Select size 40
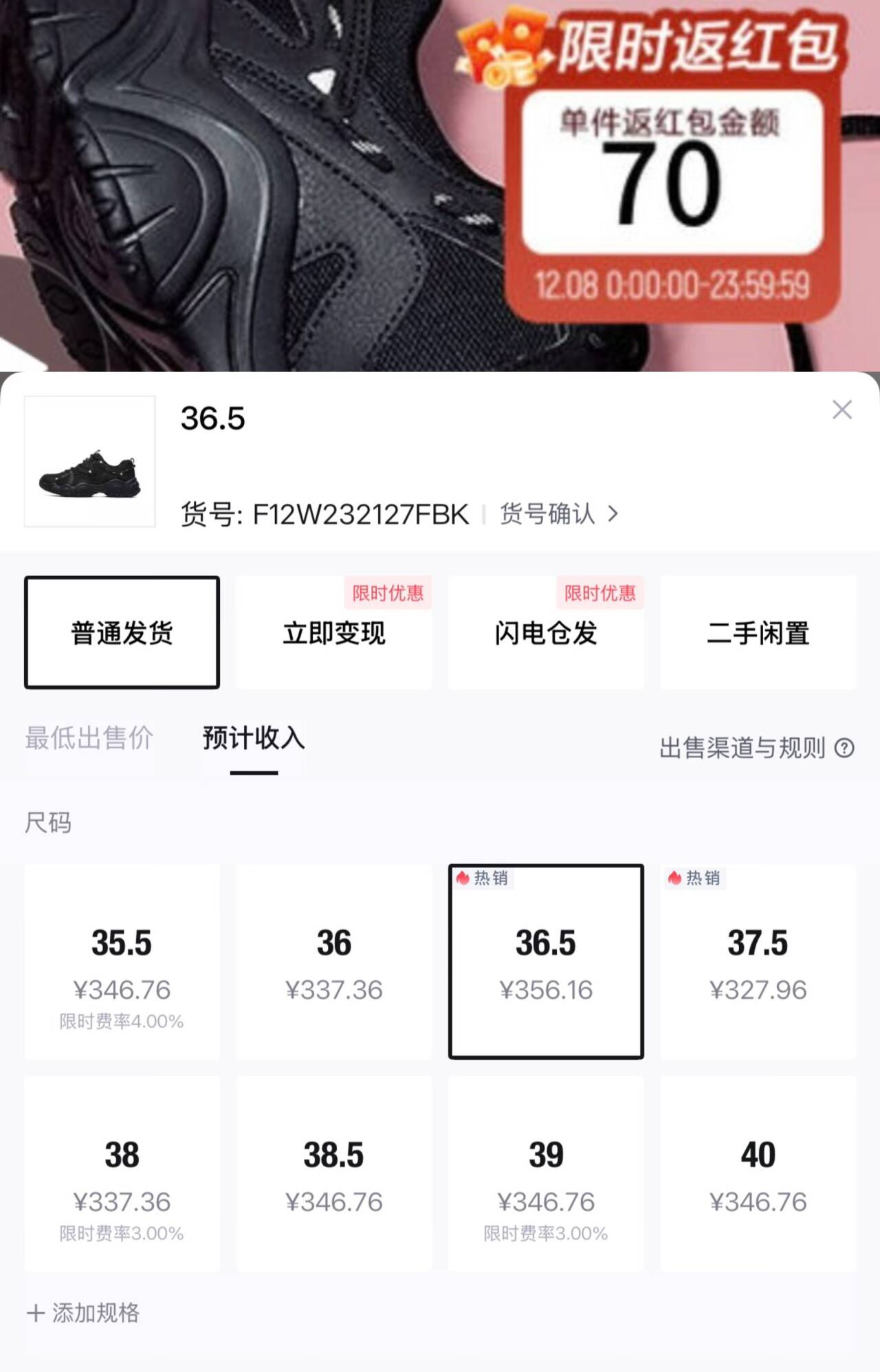Image resolution: width=880 pixels, height=1372 pixels. tap(758, 1174)
